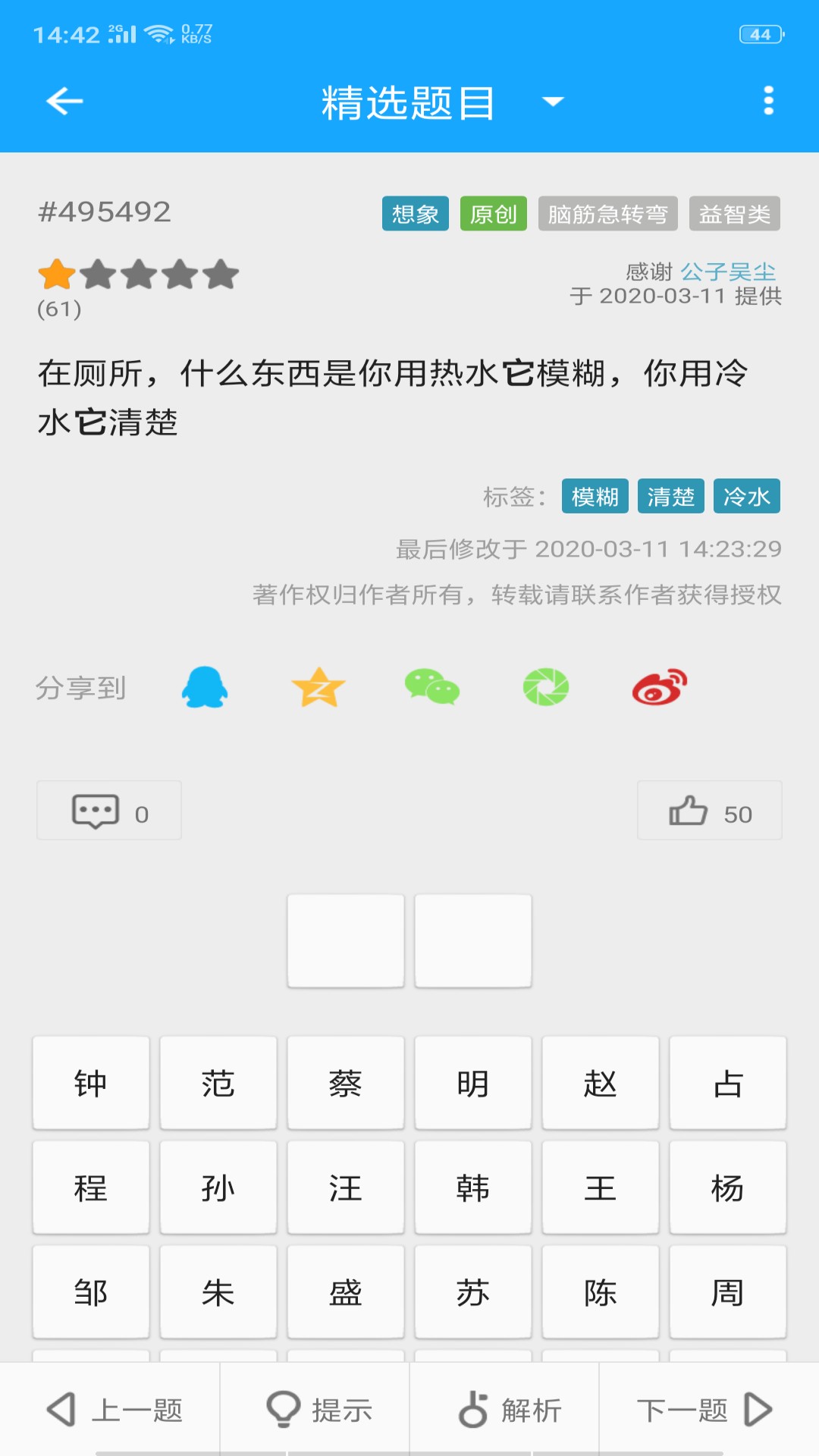Go back with the arrow icon
This screenshot has height=1456, width=819.
point(64,101)
